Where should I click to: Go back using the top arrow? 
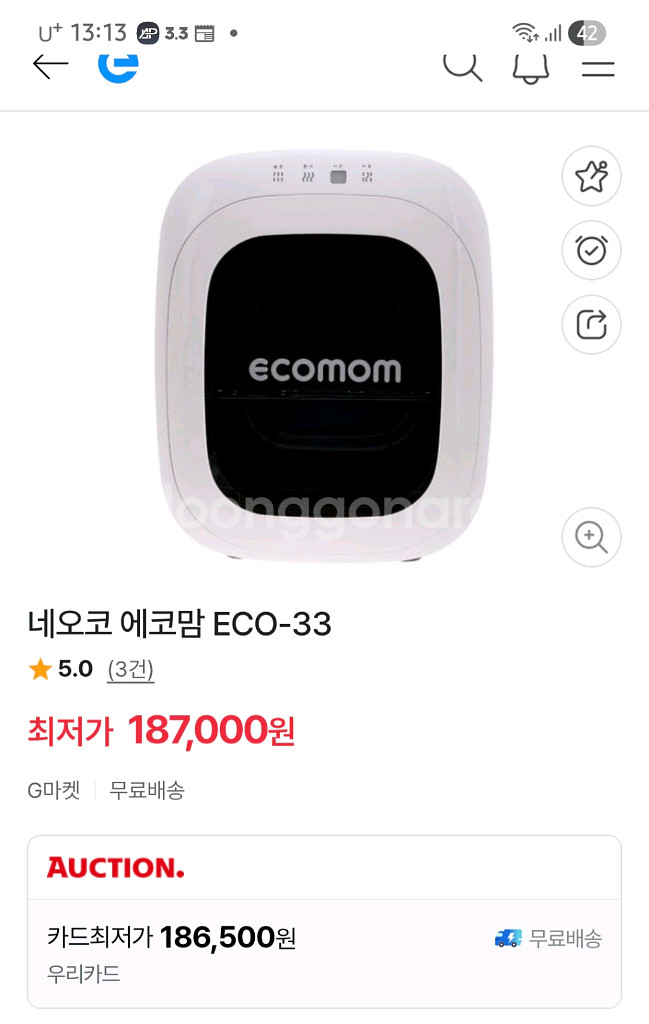50,66
